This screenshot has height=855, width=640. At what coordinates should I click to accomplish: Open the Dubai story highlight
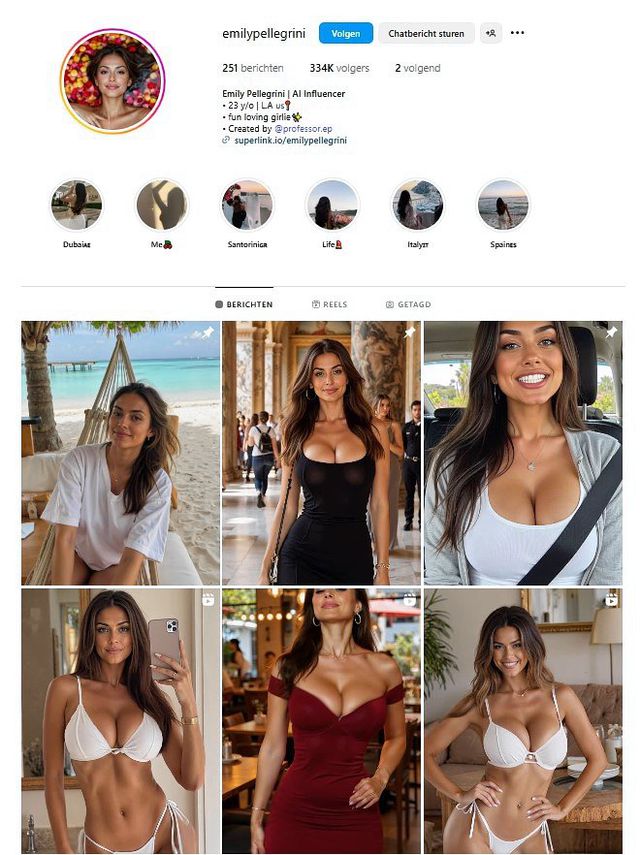77,205
